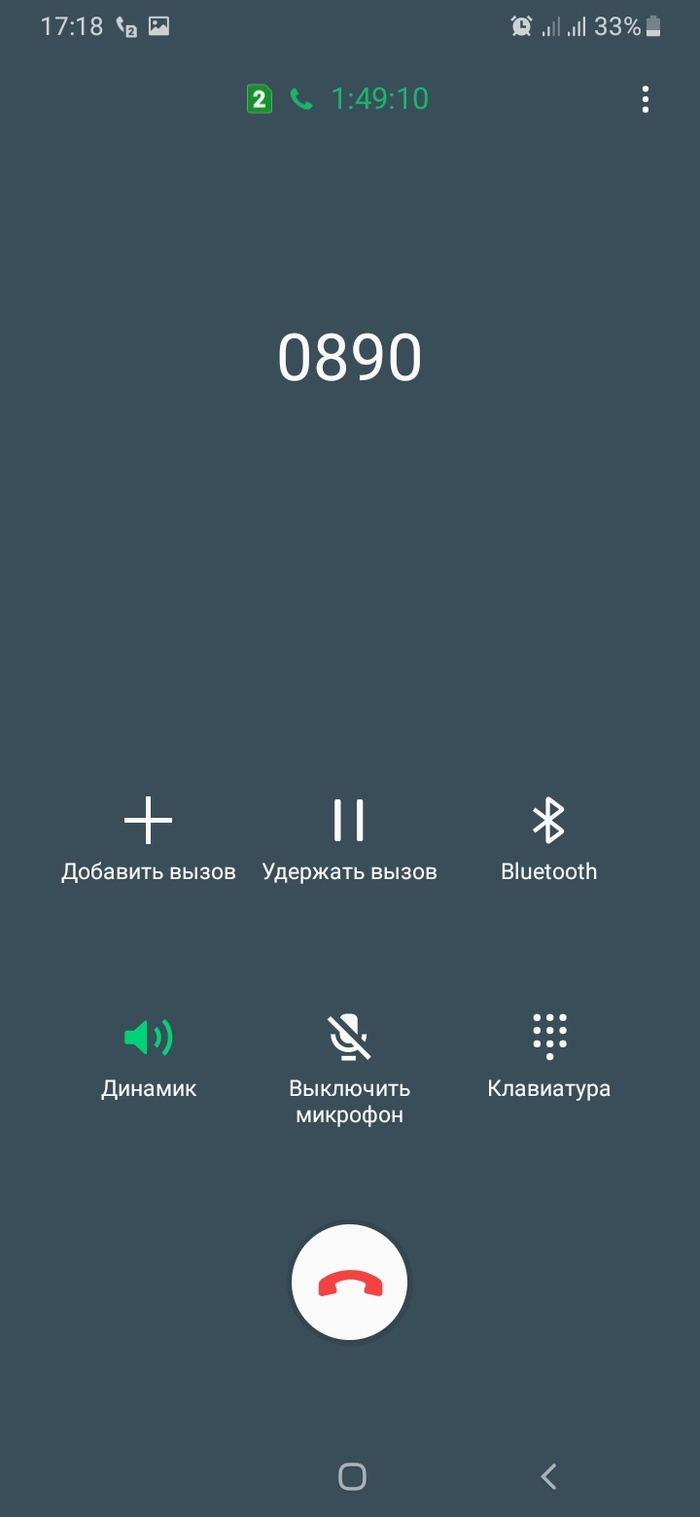Go to home via navigation bar

(x=352, y=1476)
